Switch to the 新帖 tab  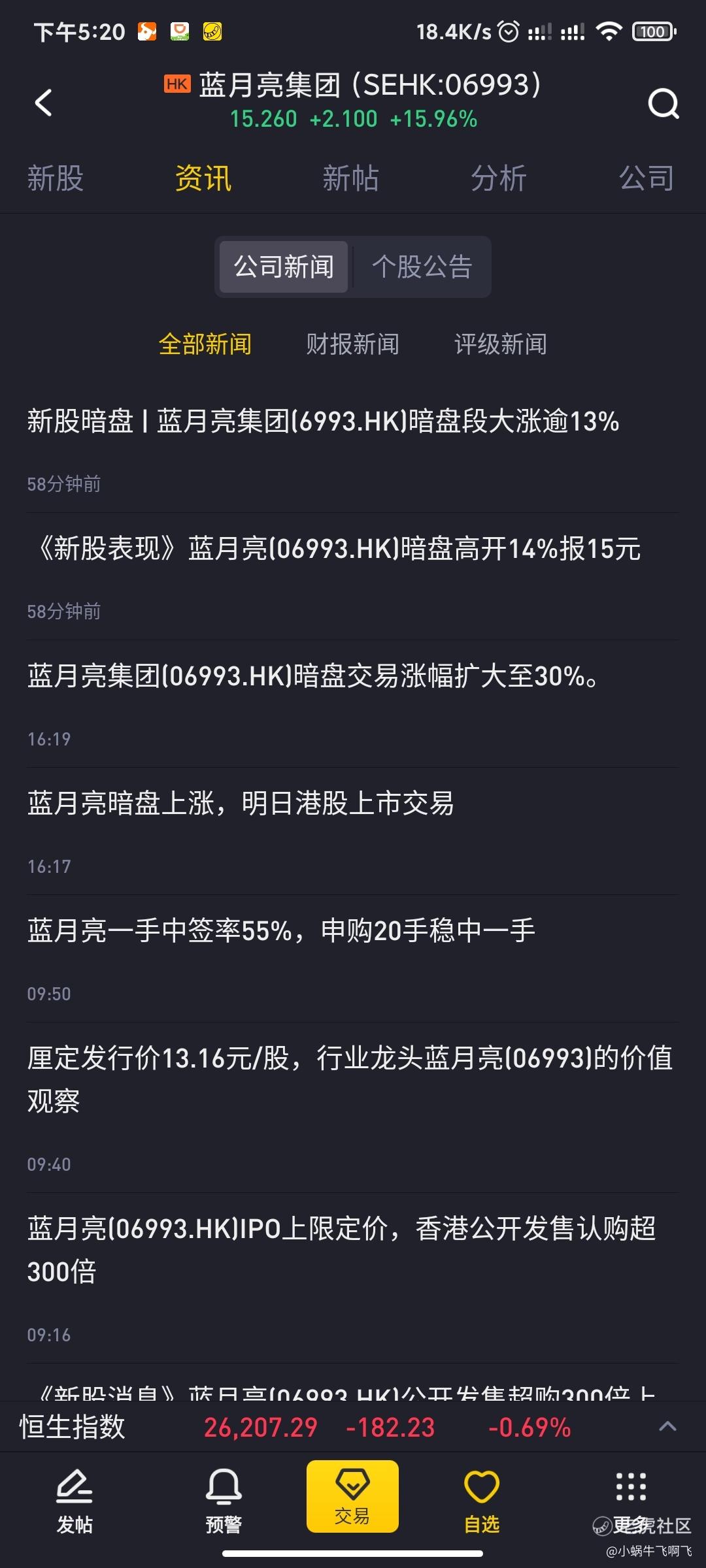(351, 178)
